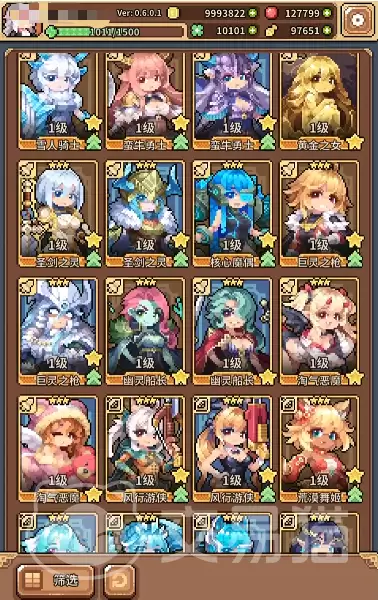The image size is (378, 600).
Task: Choose the 荒漠舞姬 hero card
Action: (x=320, y=449)
